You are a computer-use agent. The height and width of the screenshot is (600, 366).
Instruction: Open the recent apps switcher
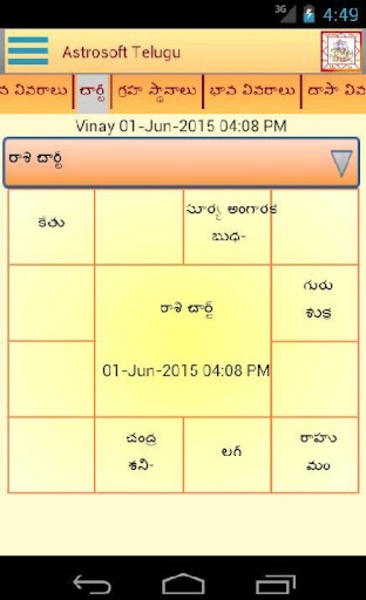tap(275, 583)
